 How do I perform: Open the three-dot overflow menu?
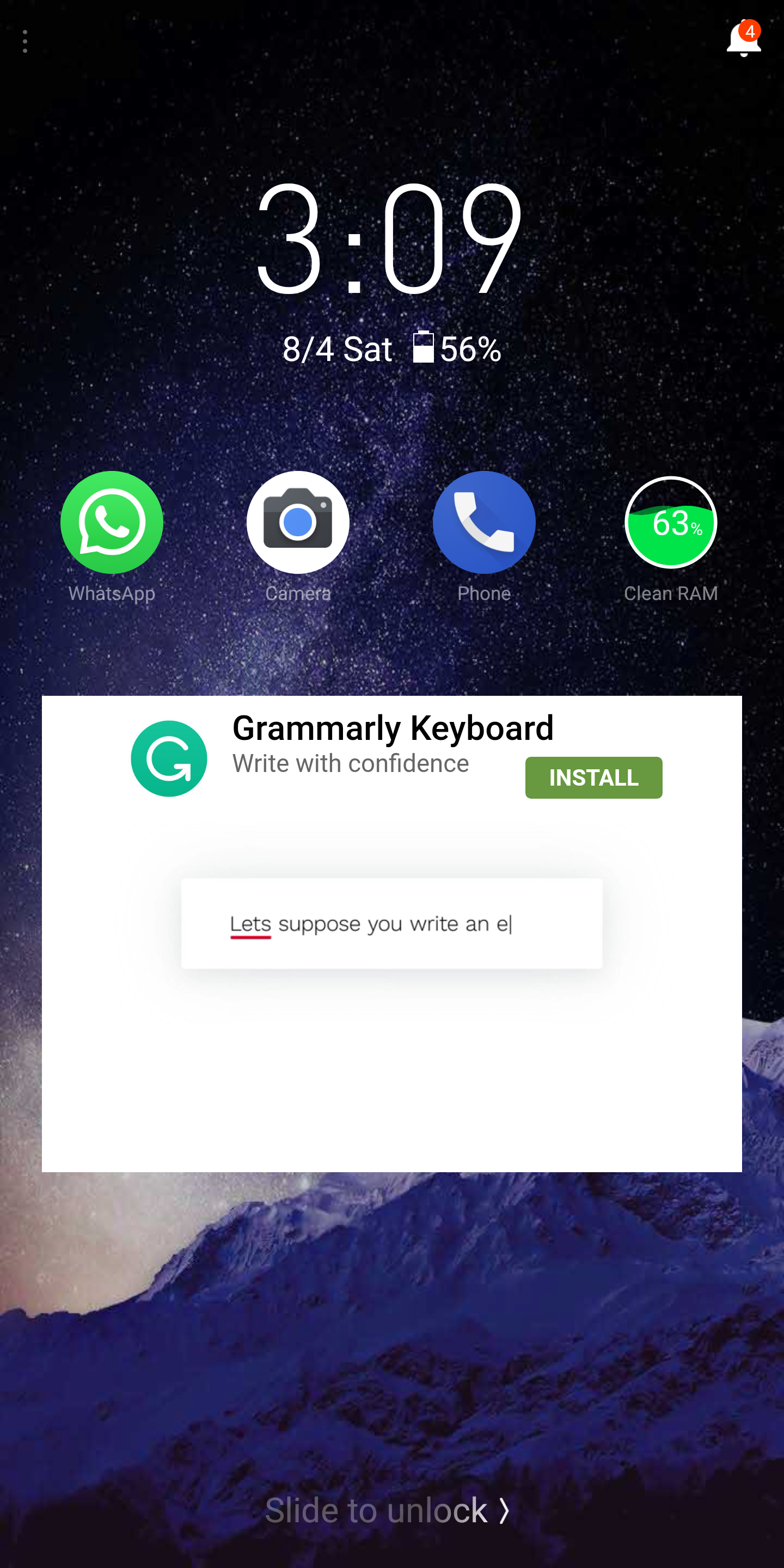[25, 41]
